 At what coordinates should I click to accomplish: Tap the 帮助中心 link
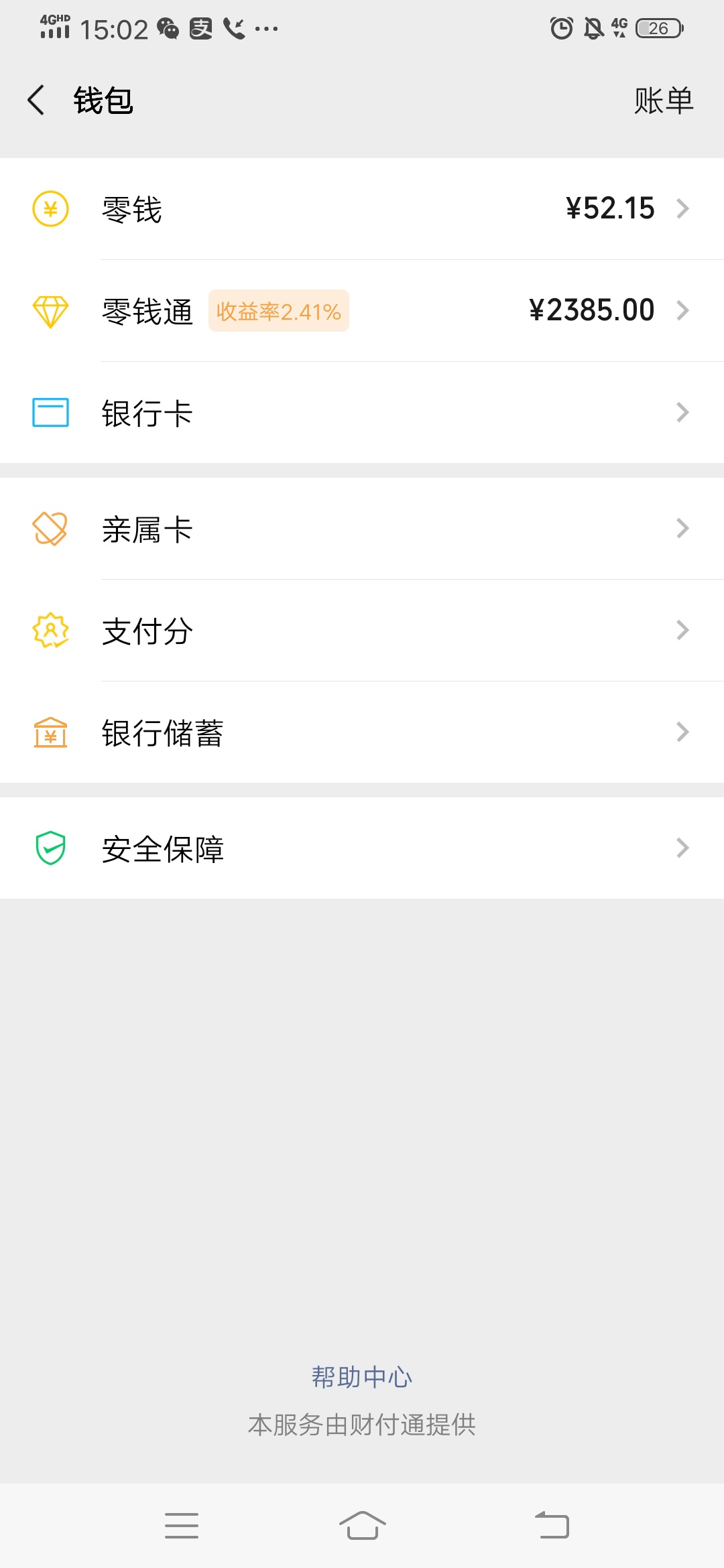(362, 1377)
